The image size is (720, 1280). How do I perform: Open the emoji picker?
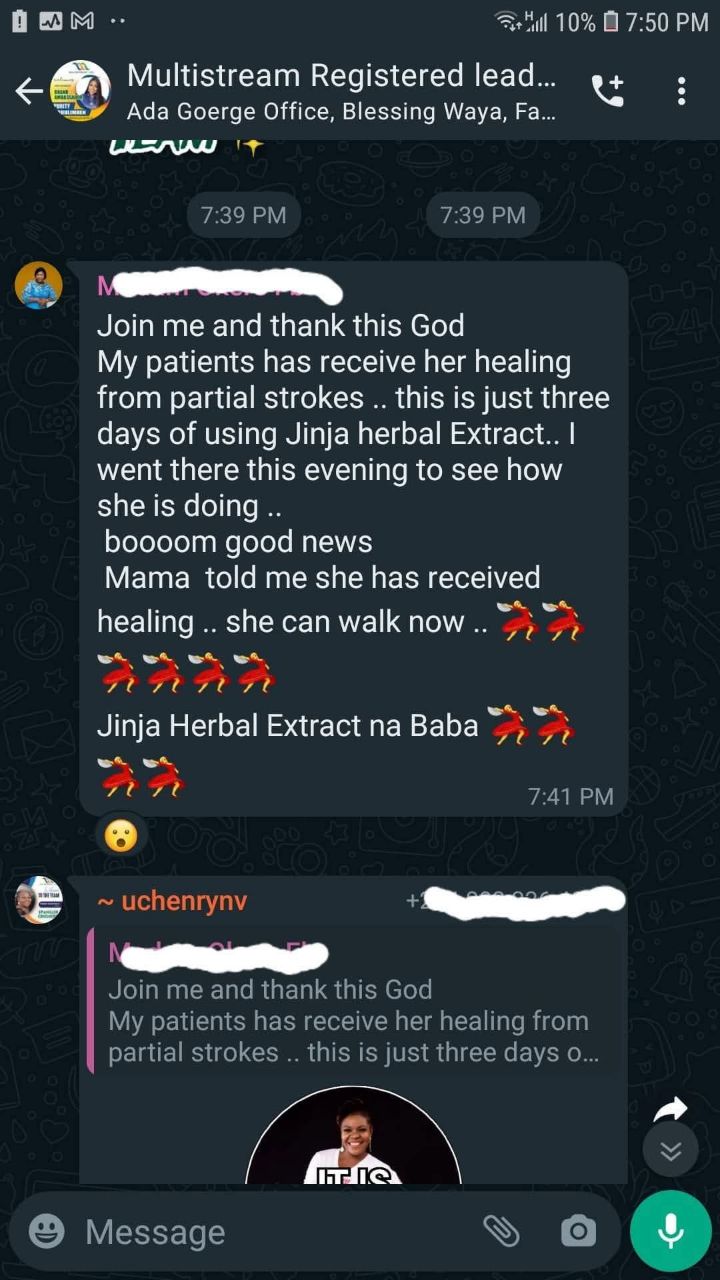[x=46, y=1231]
